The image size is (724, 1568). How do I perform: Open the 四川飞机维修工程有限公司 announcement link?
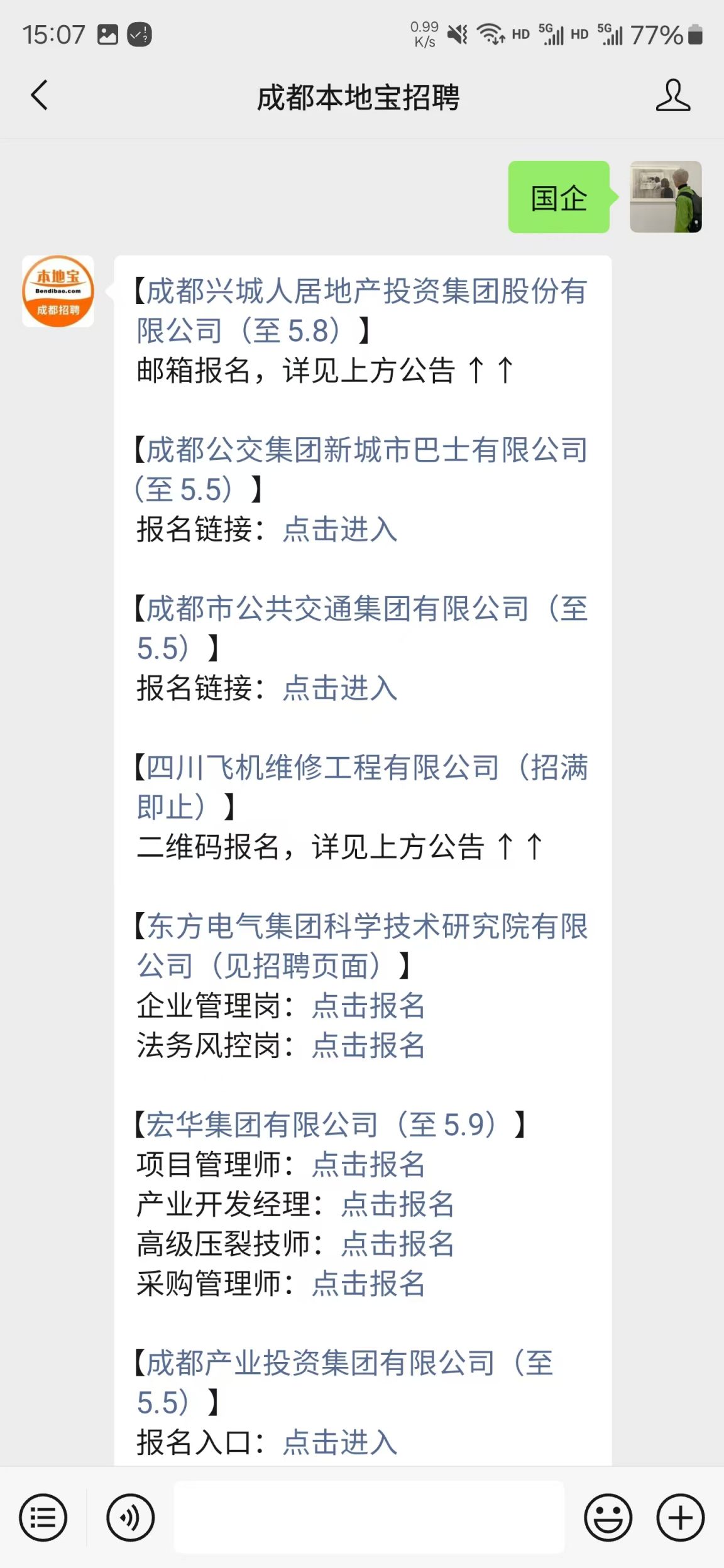361,787
